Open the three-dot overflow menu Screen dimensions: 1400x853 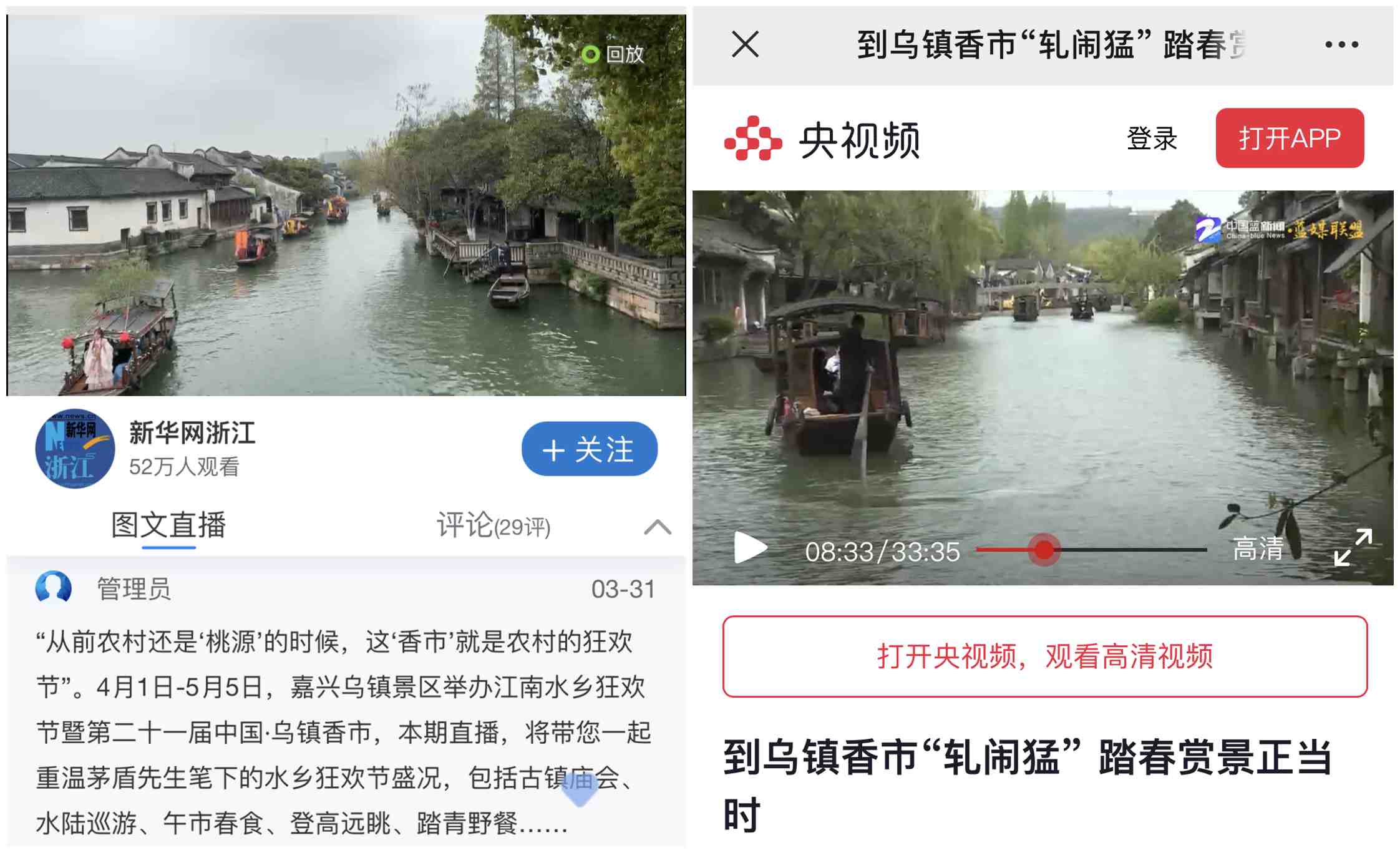[x=1341, y=45]
